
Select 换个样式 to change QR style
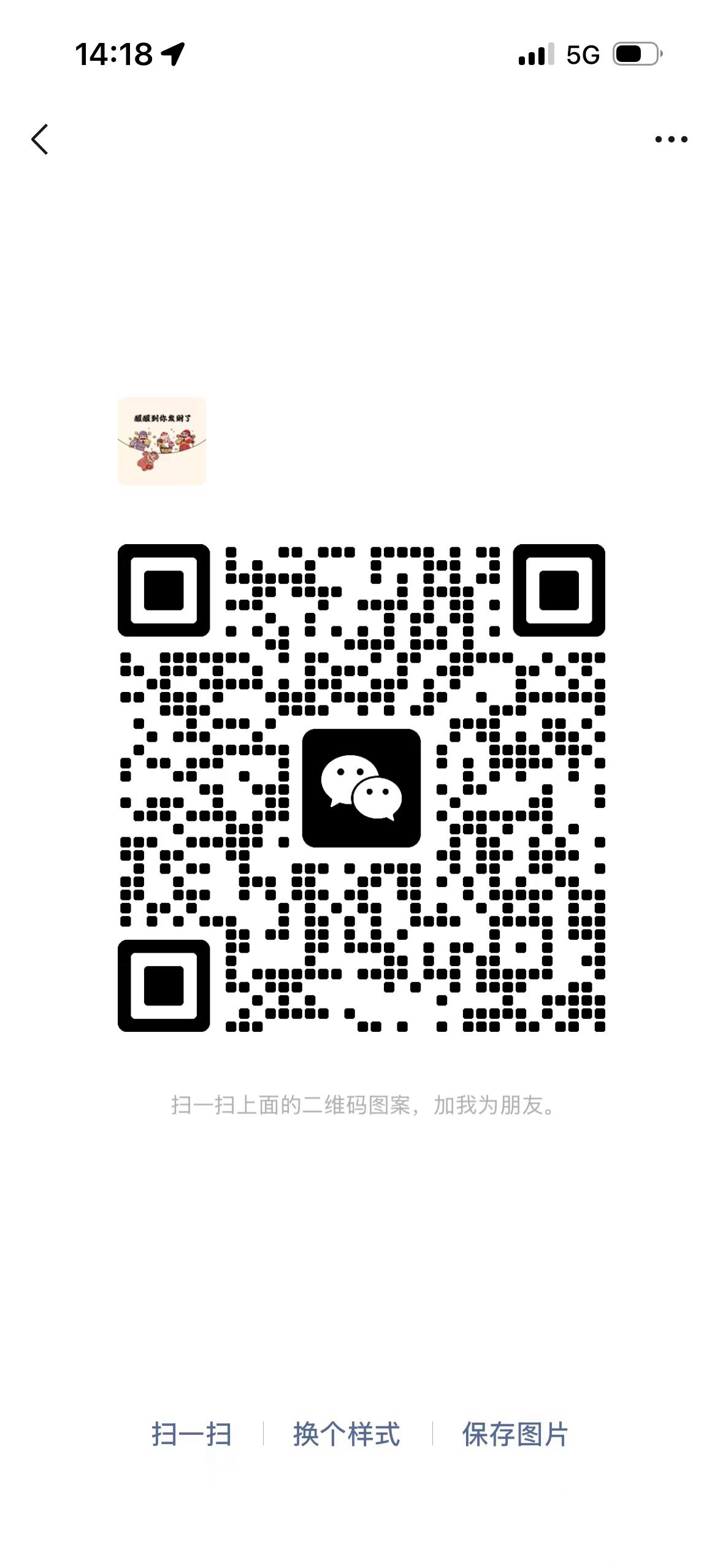pyautogui.click(x=346, y=1434)
